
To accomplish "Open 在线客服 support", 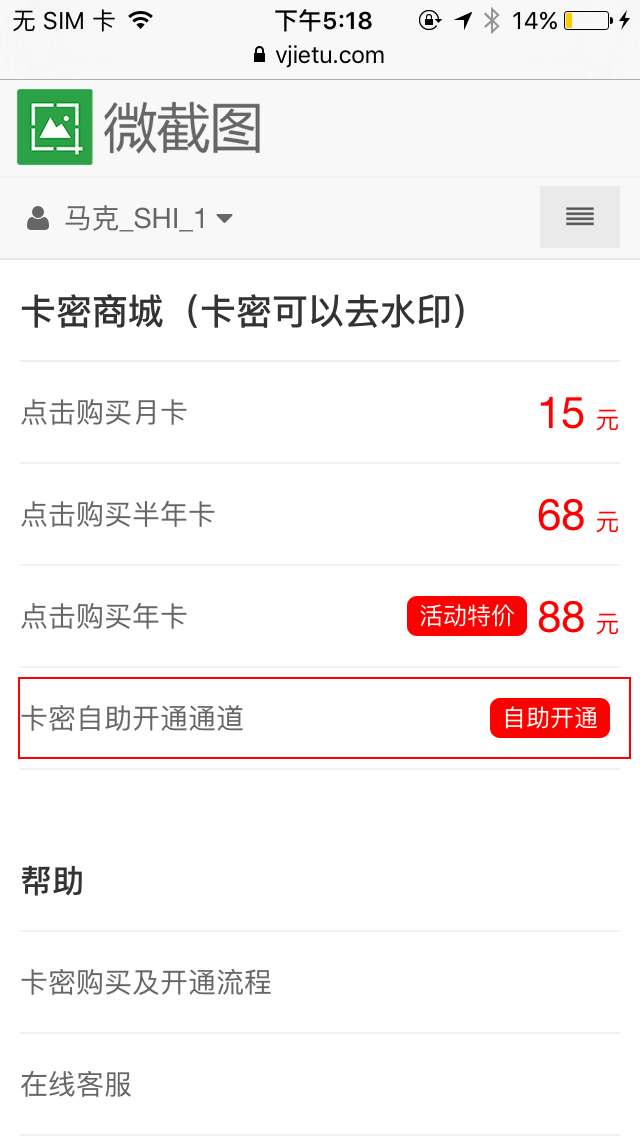I will click(x=77, y=1084).
